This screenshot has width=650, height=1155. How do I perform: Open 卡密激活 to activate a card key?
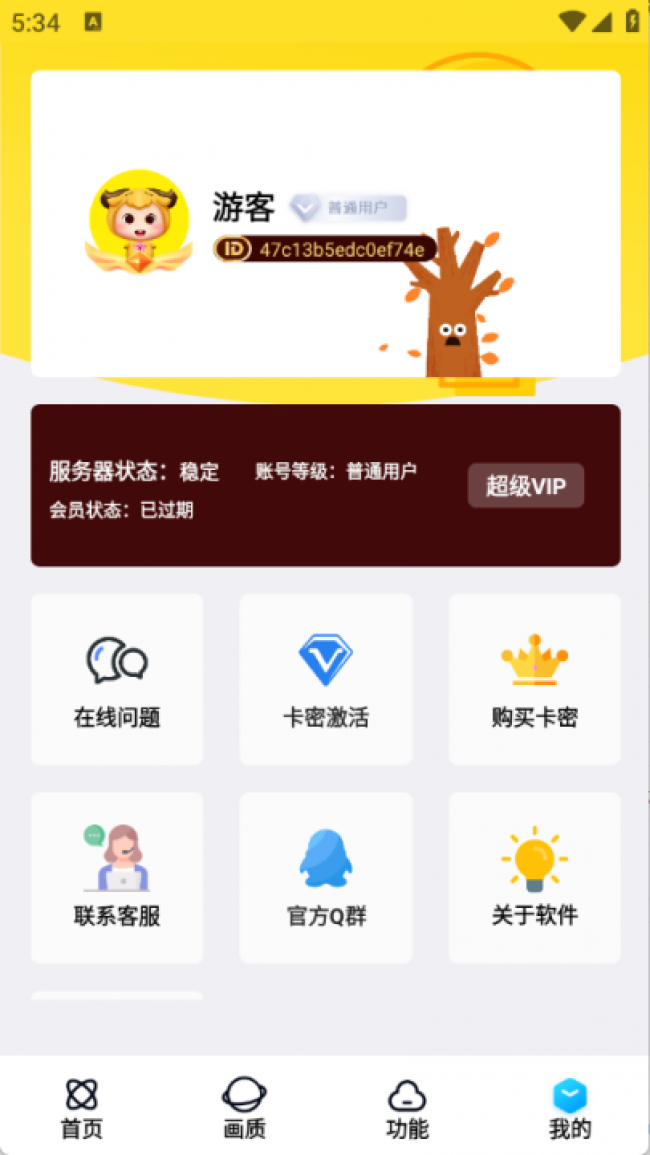[325, 679]
